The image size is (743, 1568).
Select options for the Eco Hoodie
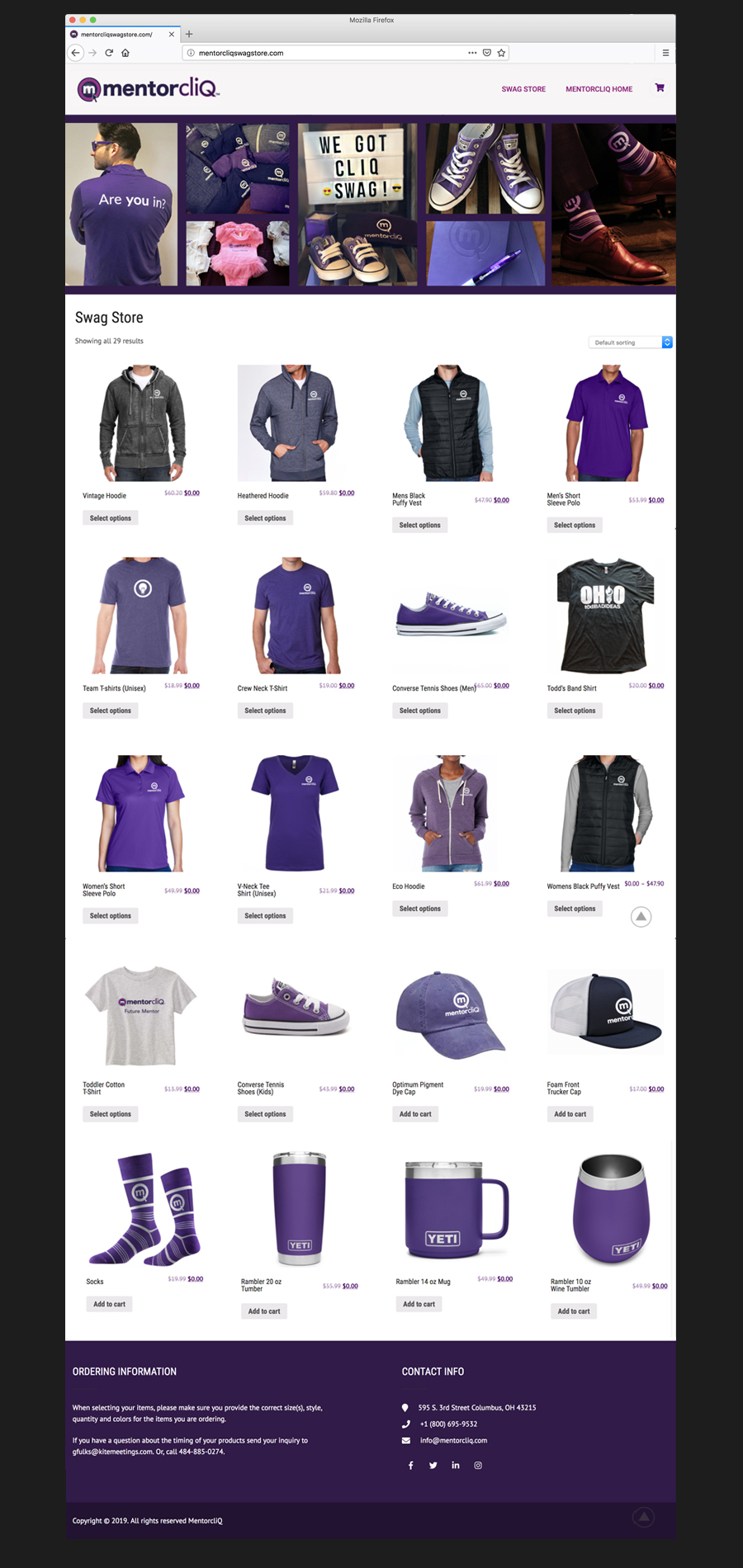419,909
